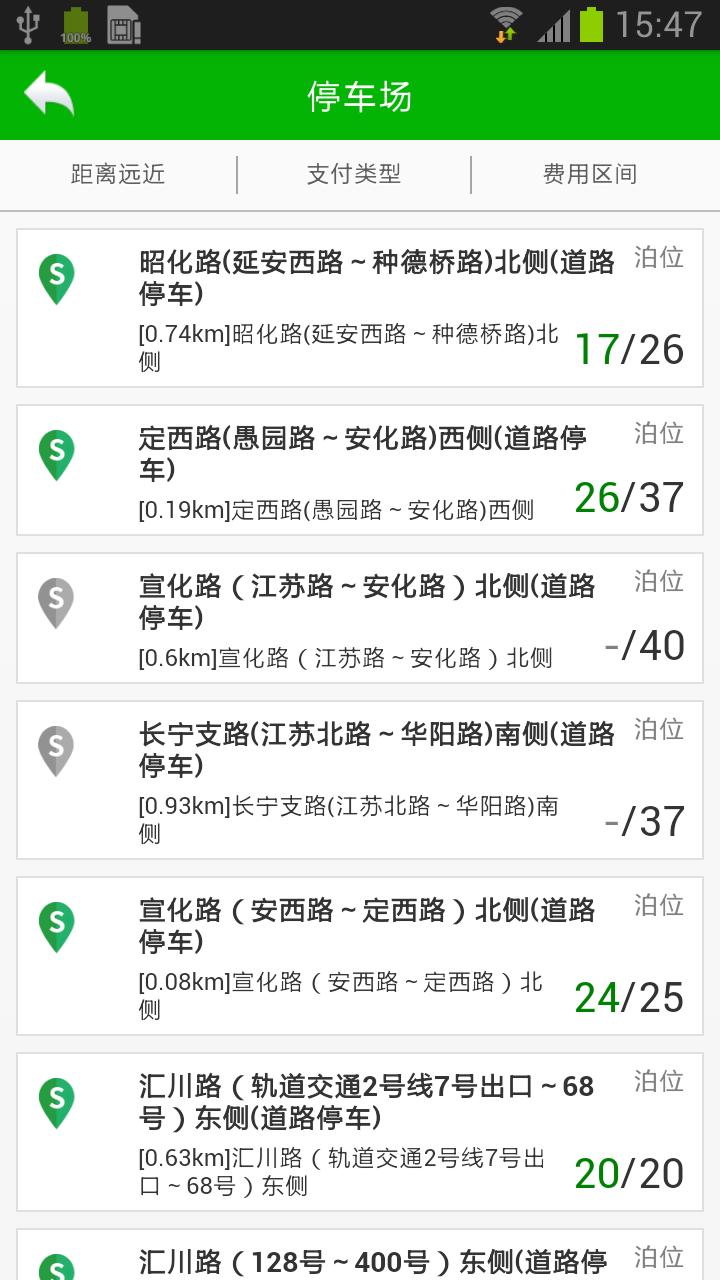
Task: Select 定西路(愚园路～安化路)西侧 parking card
Action: click(x=360, y=470)
